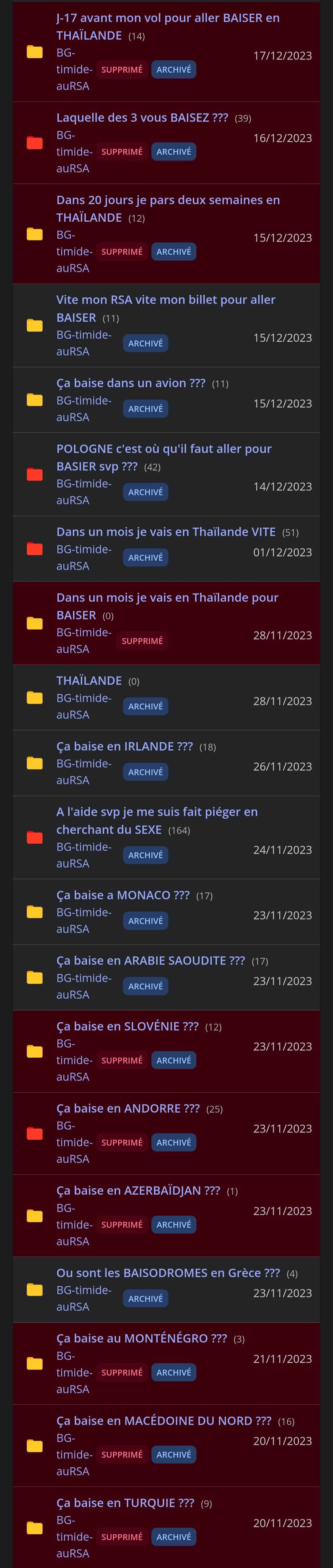Open the IRLANDE topic
The width and height of the screenshot is (333, 1568).
pyautogui.click(x=124, y=746)
